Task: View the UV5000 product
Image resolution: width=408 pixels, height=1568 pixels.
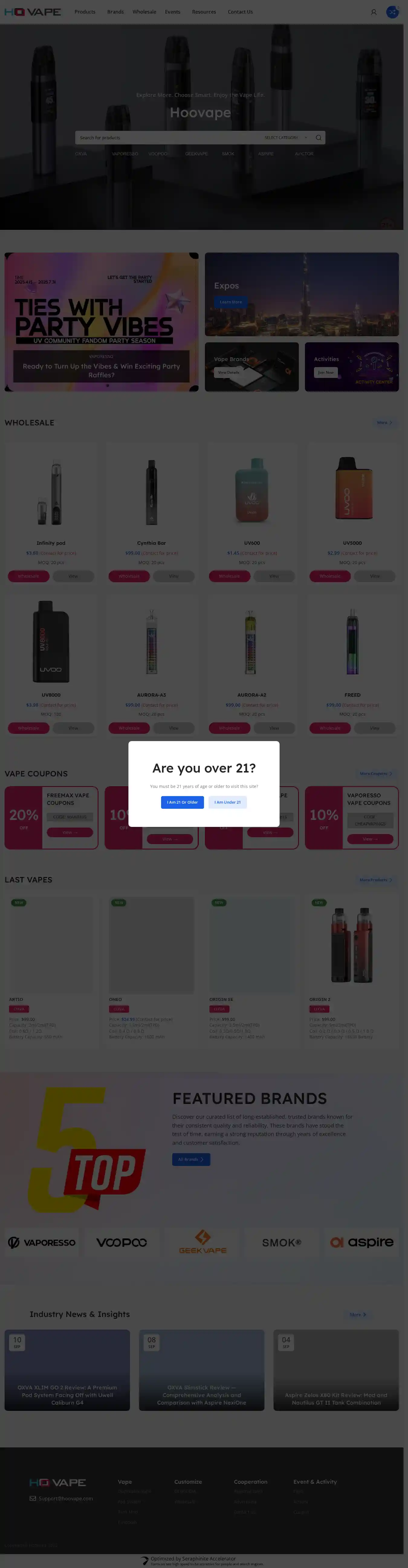Action: 374,576
